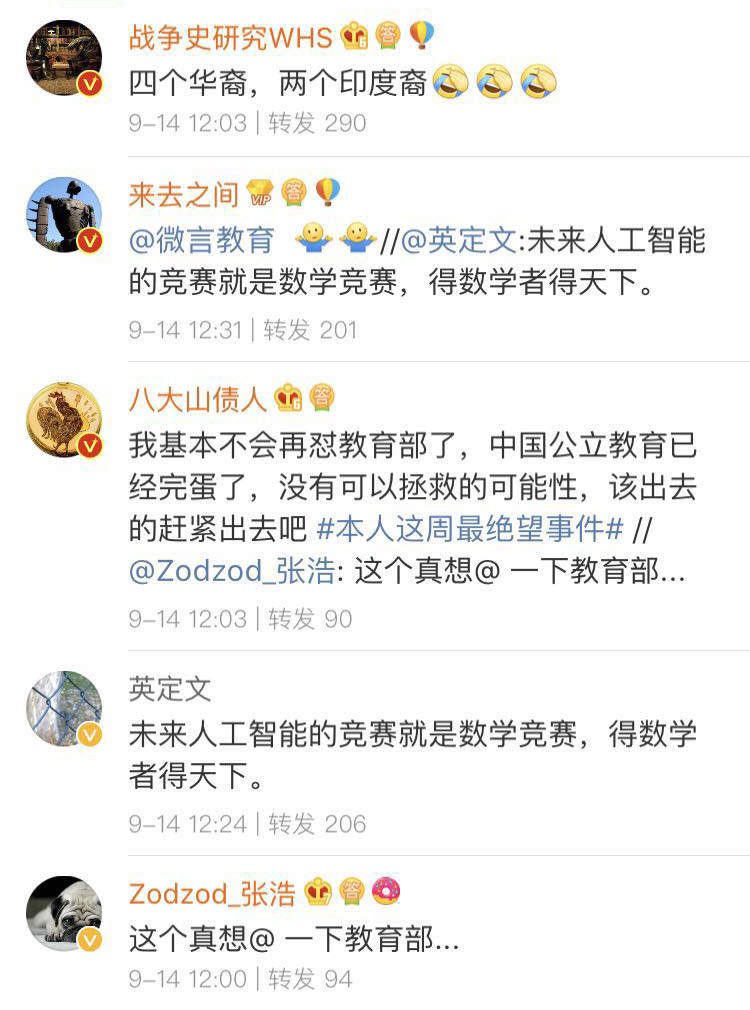Open the @微言教育 mention
Viewport: 750px width, 1010px height.
[x=202, y=241]
